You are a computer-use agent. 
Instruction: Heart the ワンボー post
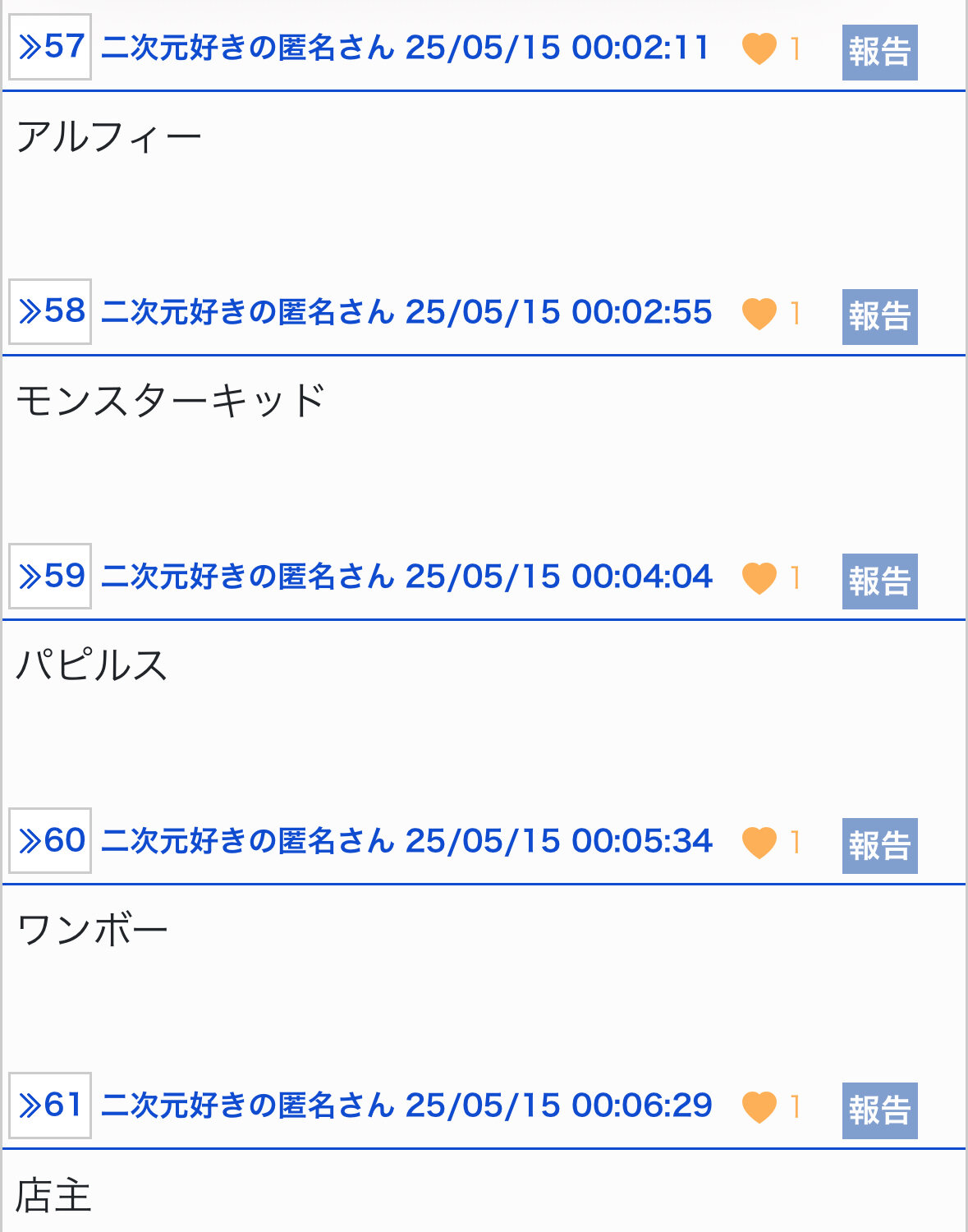tap(759, 842)
